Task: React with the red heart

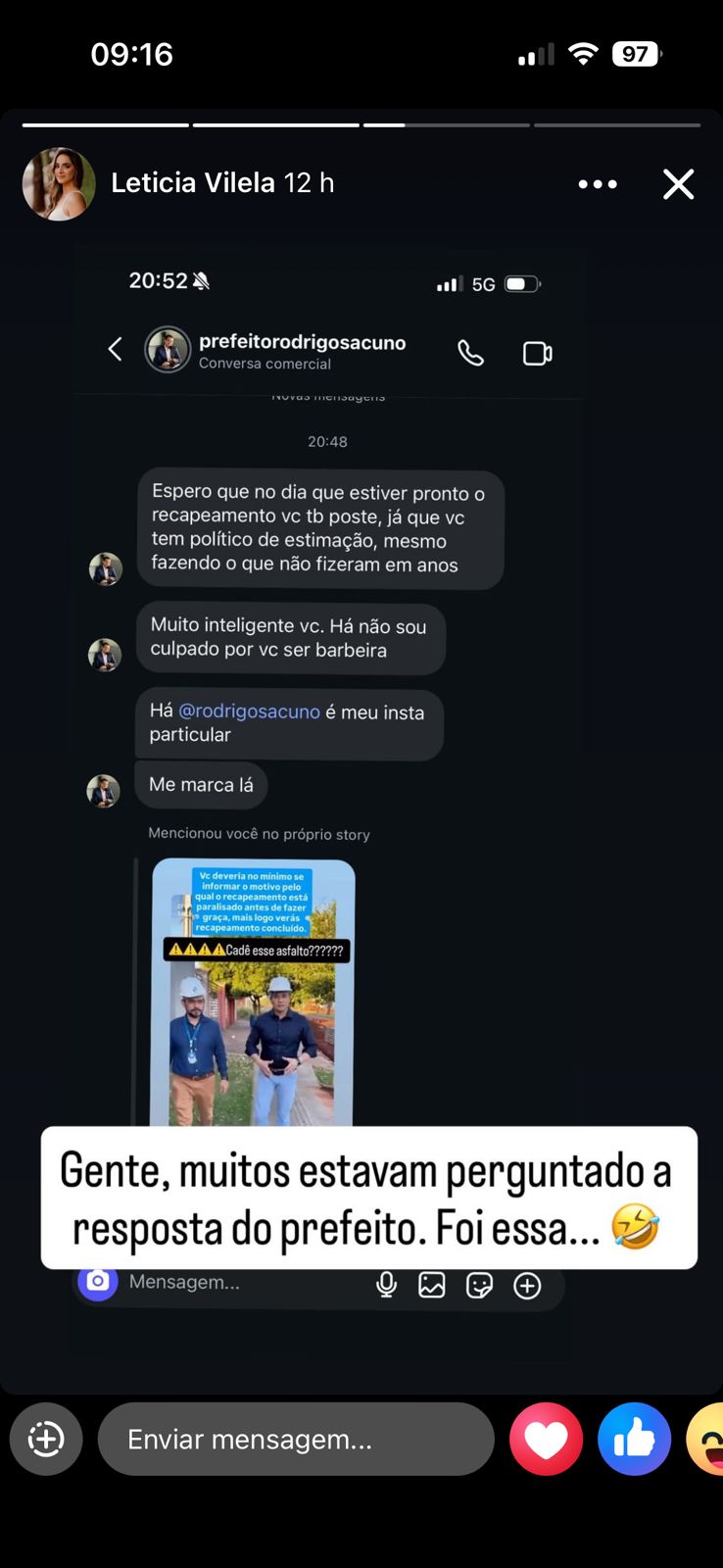Action: 546,1439
